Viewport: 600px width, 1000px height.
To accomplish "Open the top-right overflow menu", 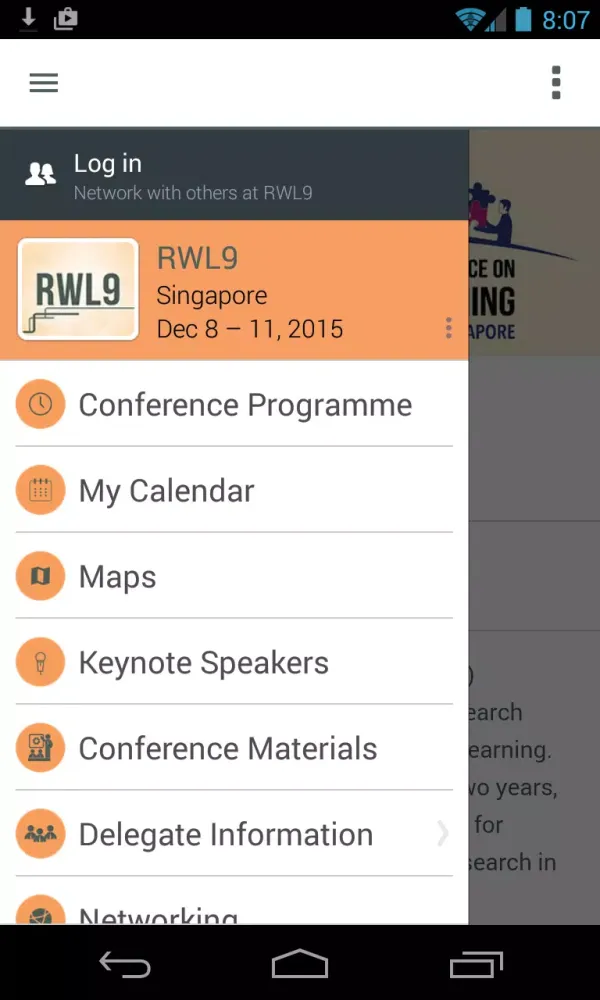I will click(x=556, y=83).
